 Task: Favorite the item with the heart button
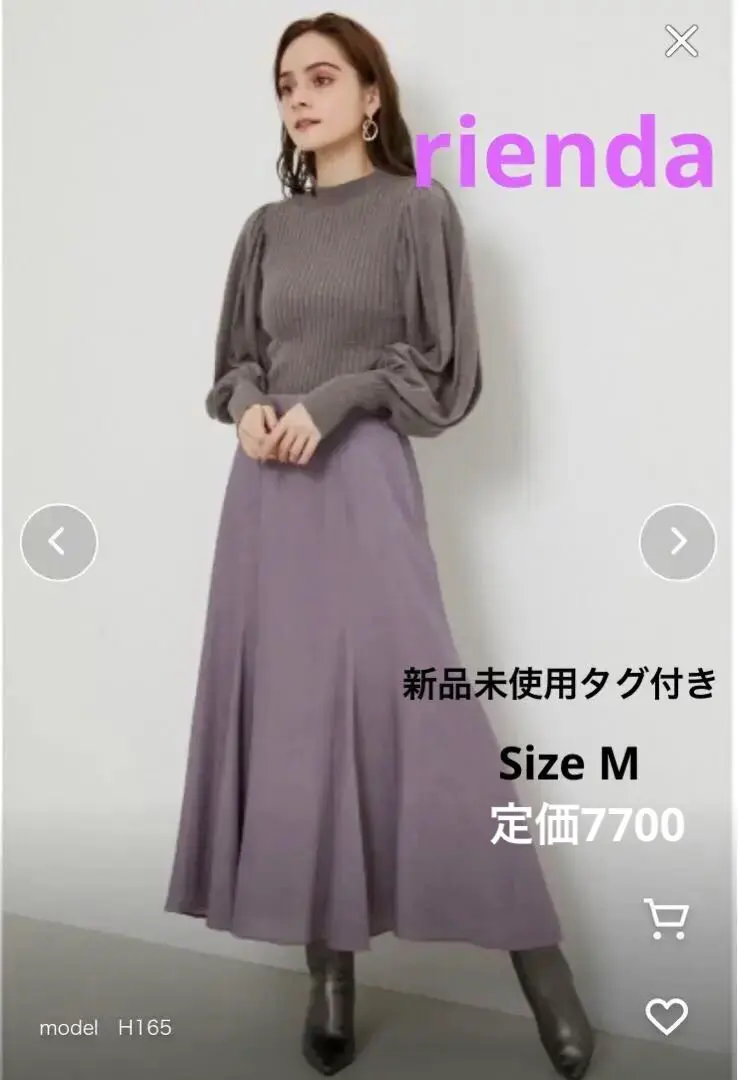(x=666, y=1017)
